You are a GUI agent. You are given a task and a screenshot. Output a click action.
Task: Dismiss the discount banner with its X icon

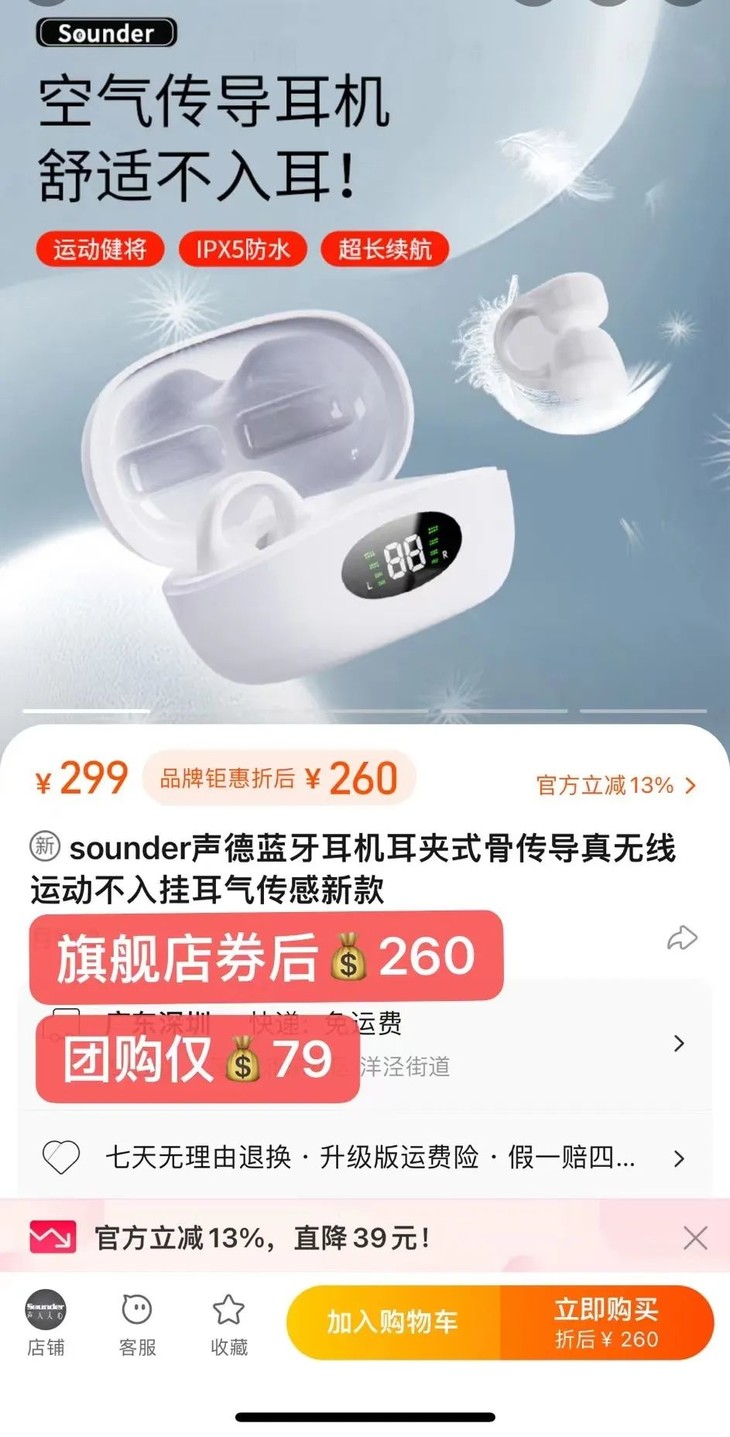[695, 1237]
